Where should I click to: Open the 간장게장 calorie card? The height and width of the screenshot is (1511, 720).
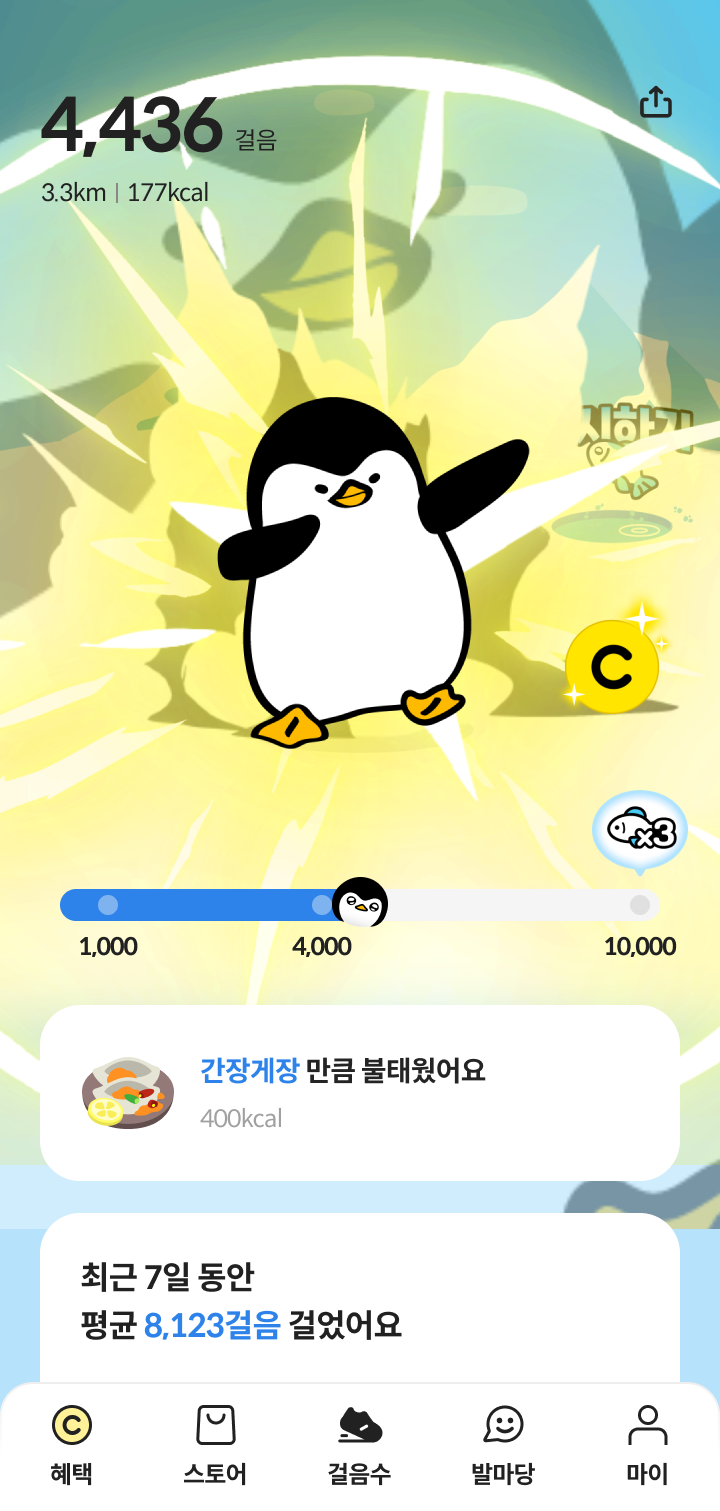(x=360, y=1092)
